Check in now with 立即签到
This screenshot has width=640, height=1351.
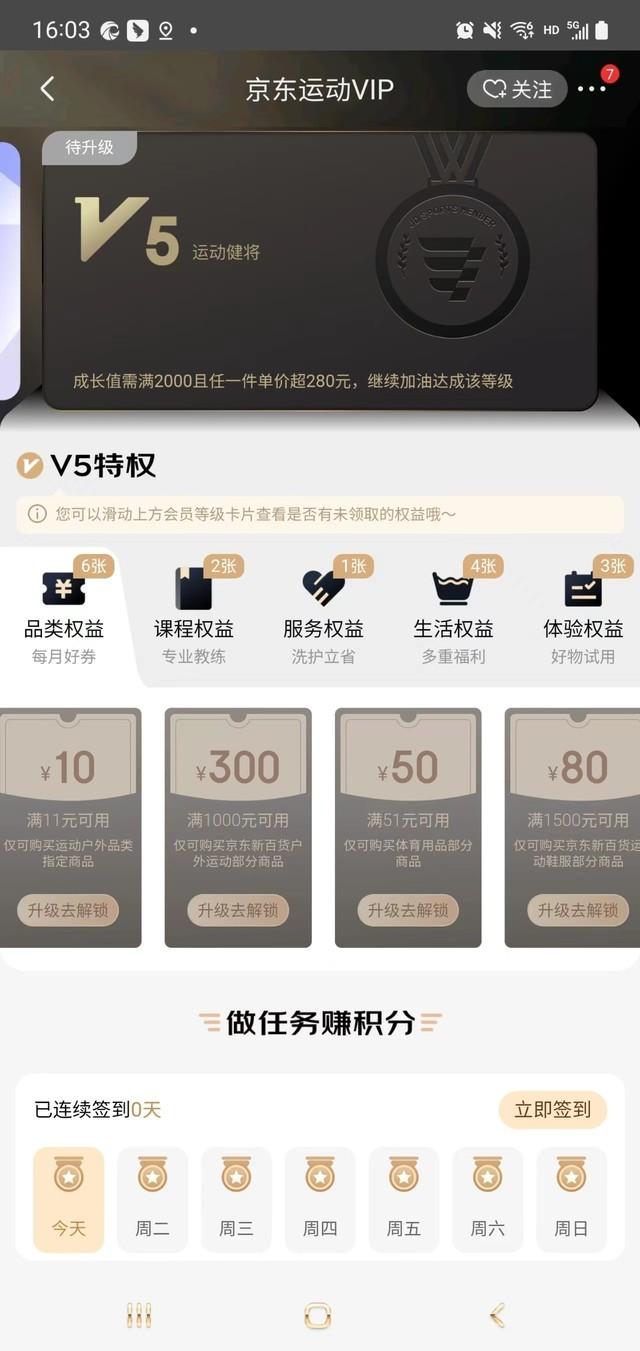tap(552, 1110)
